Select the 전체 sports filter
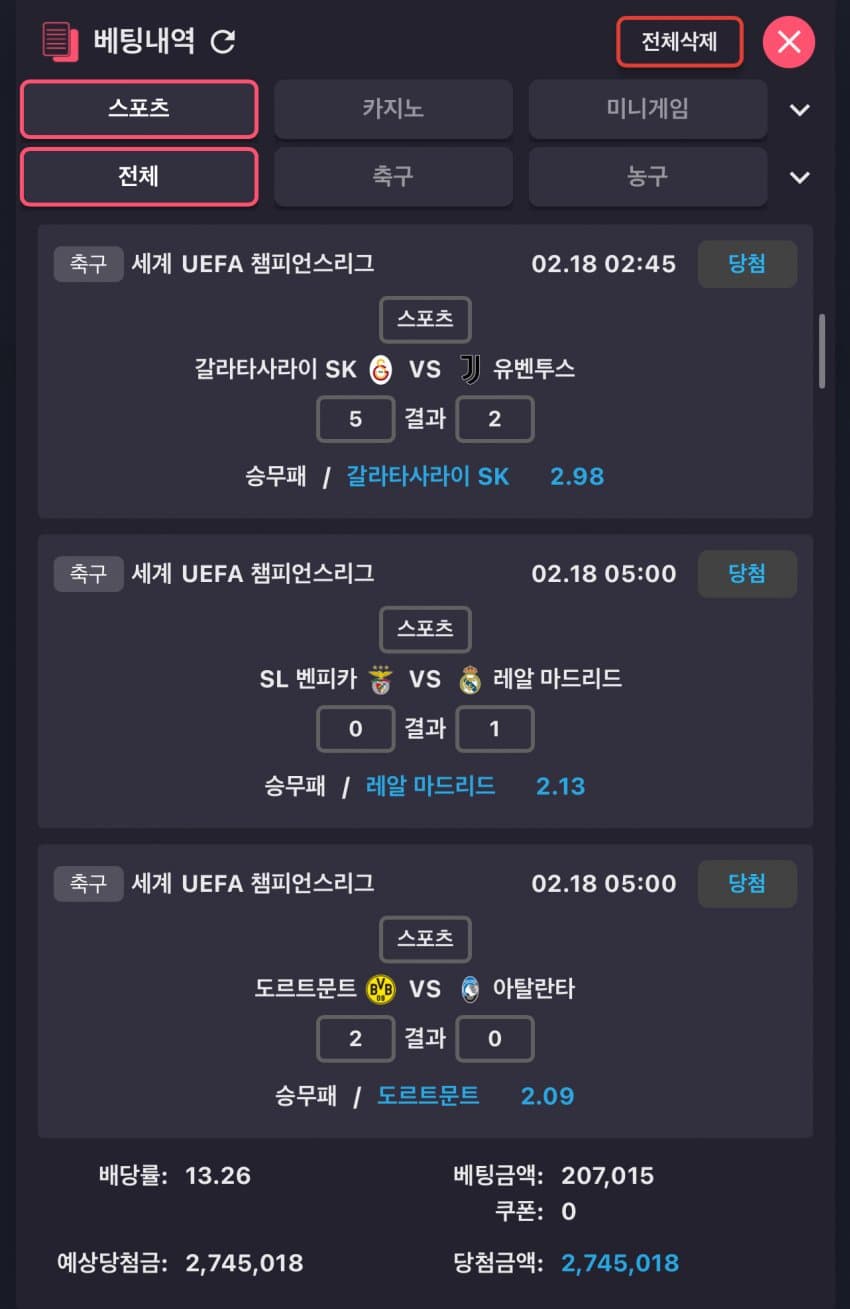This screenshot has width=850, height=1309. click(x=139, y=176)
